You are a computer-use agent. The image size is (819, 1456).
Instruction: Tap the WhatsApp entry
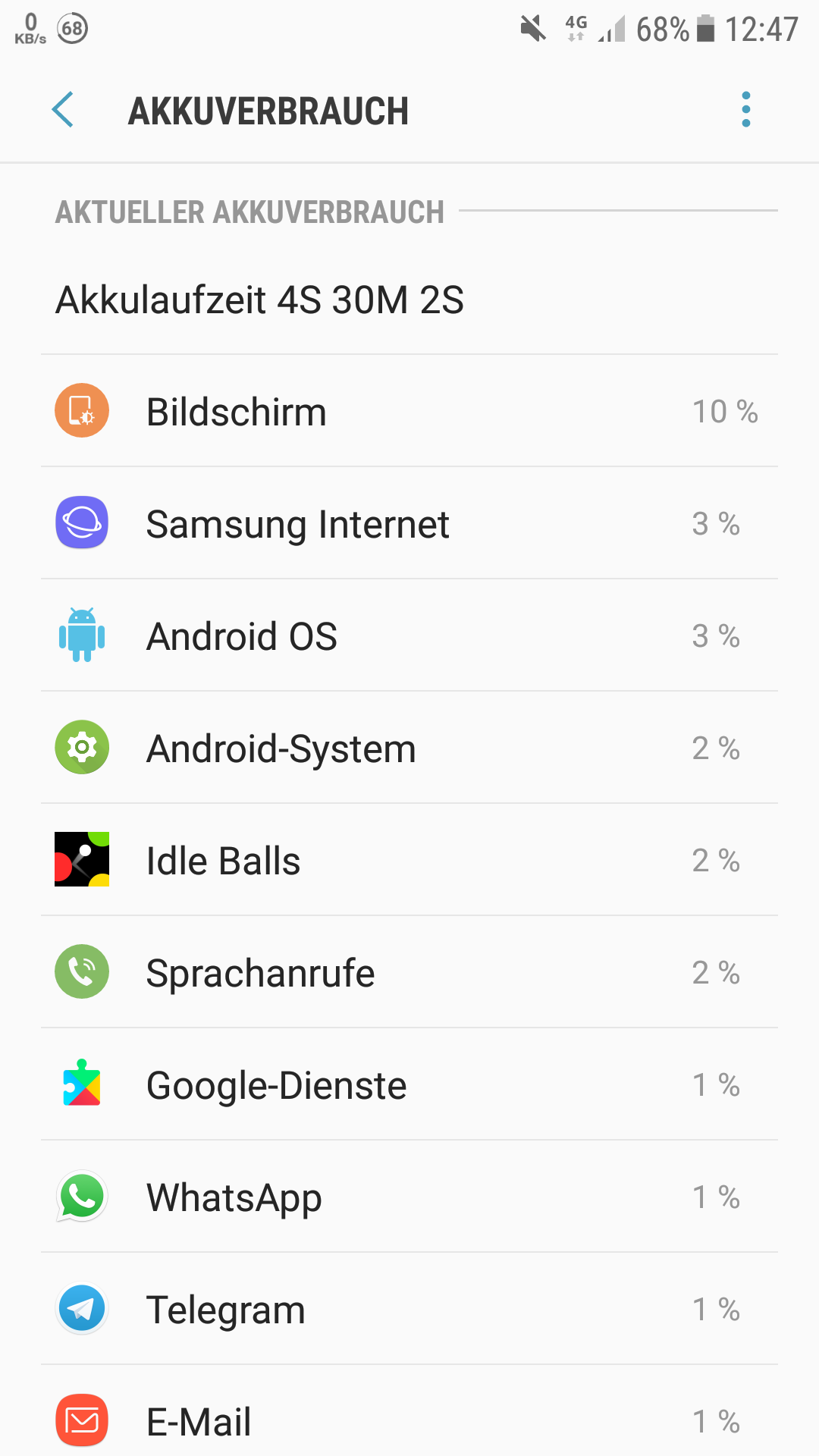click(409, 1197)
